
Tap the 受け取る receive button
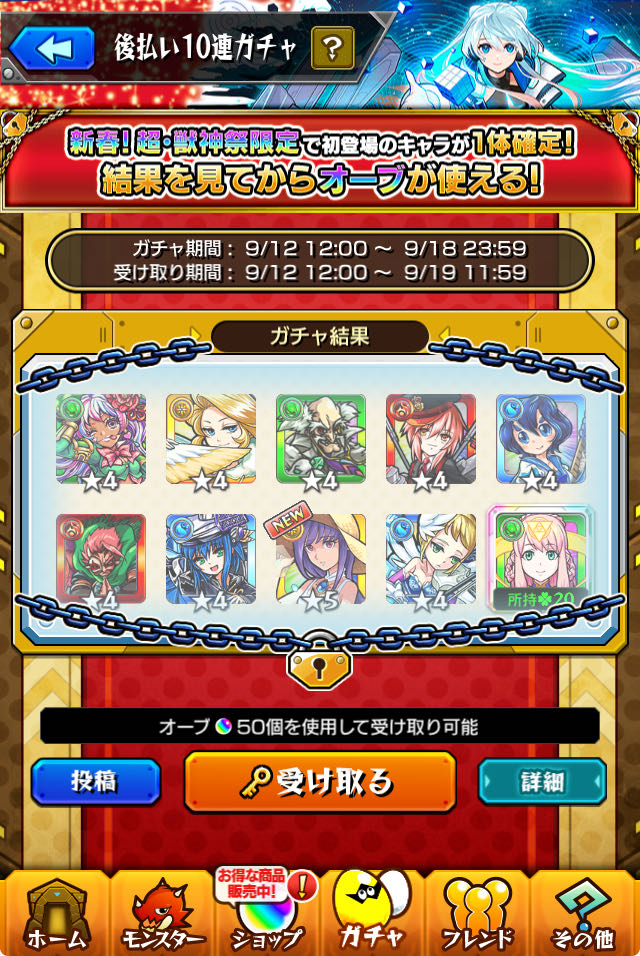pyautogui.click(x=320, y=781)
